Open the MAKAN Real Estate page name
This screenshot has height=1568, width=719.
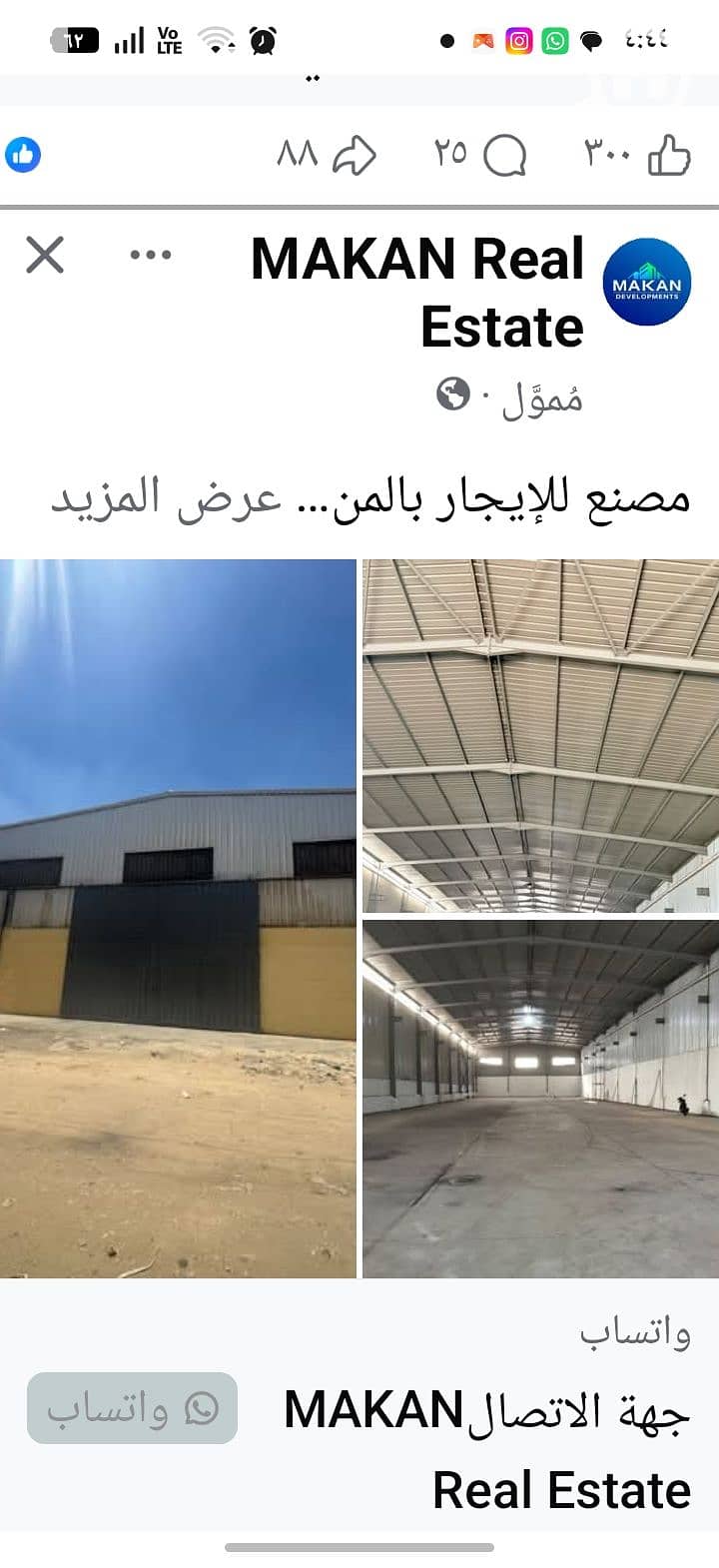pos(417,293)
